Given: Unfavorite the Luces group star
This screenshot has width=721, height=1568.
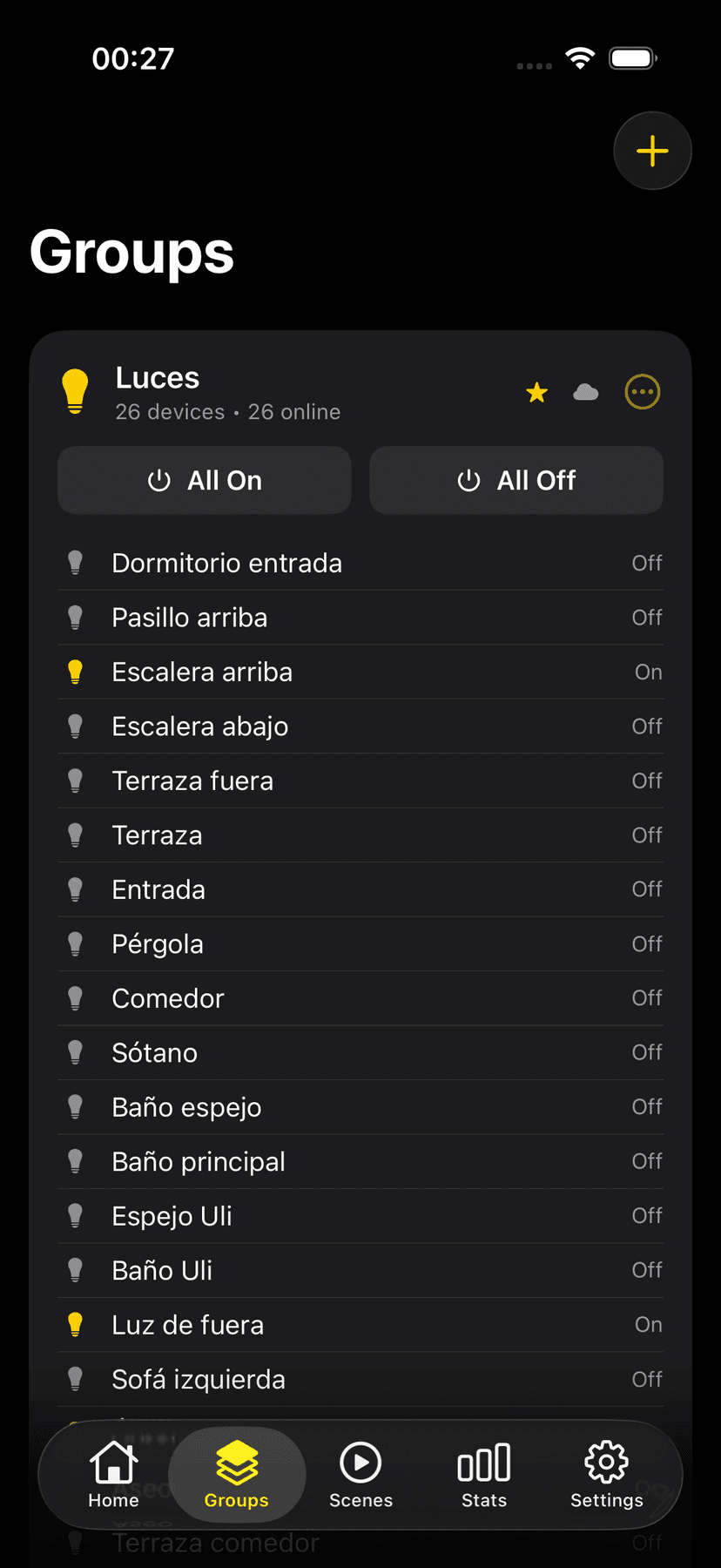Looking at the screenshot, I should tap(536, 392).
